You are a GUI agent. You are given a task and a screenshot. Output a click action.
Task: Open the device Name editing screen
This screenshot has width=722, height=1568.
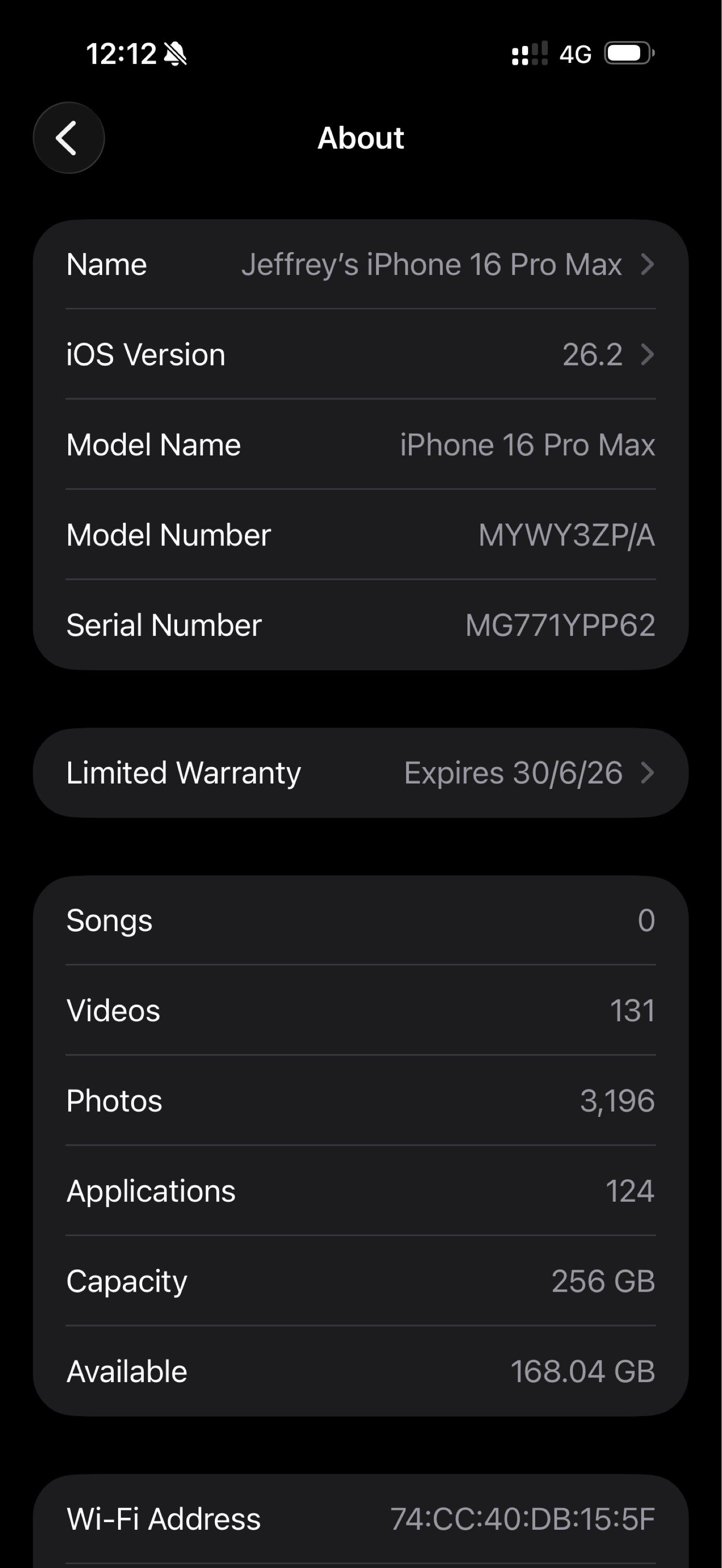pos(361,264)
